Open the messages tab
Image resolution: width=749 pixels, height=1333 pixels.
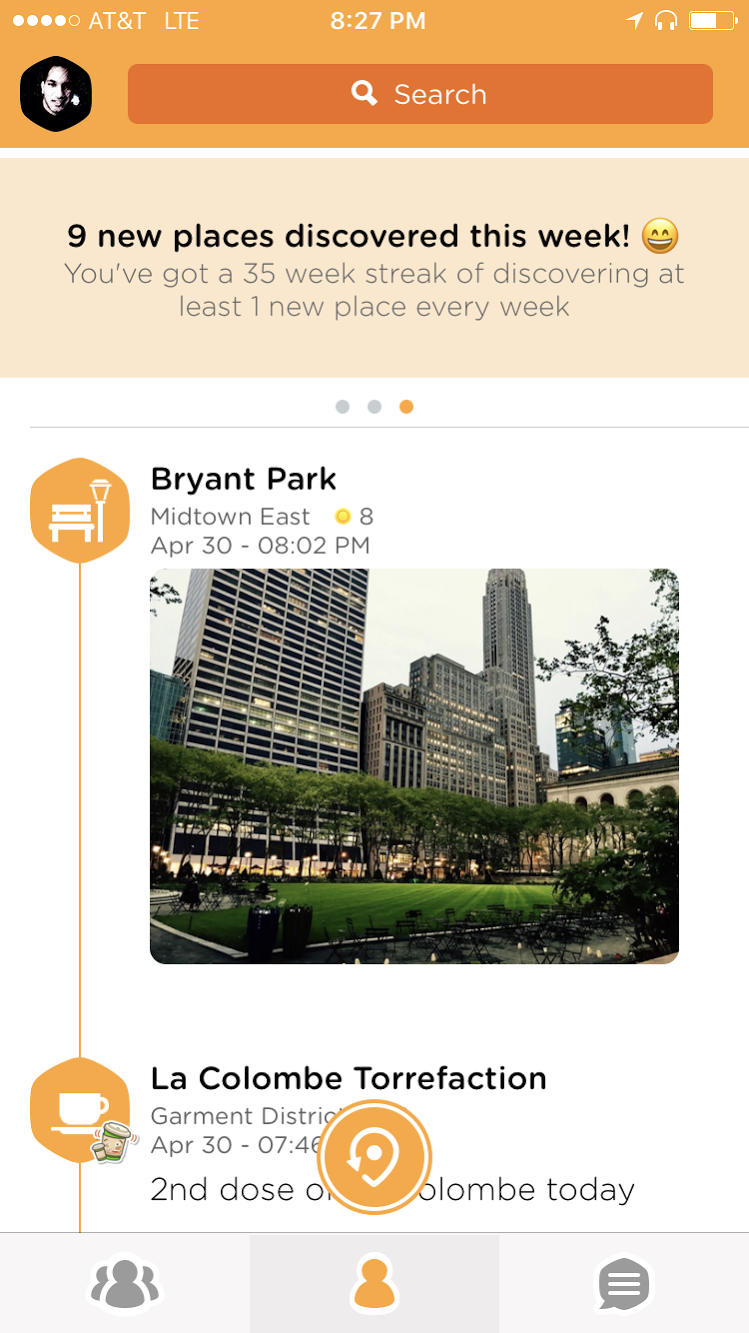pos(624,1283)
